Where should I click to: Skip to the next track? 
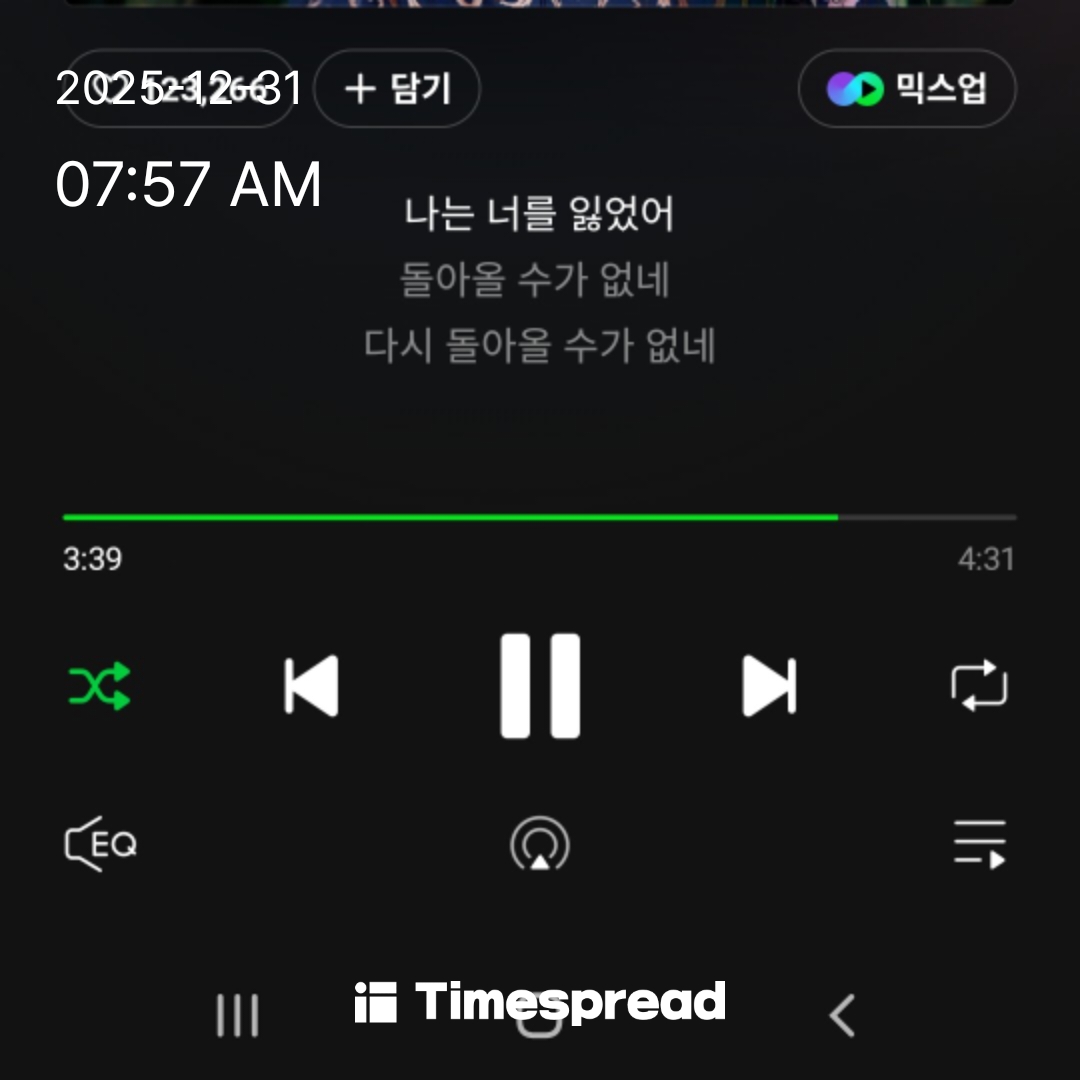click(x=769, y=686)
